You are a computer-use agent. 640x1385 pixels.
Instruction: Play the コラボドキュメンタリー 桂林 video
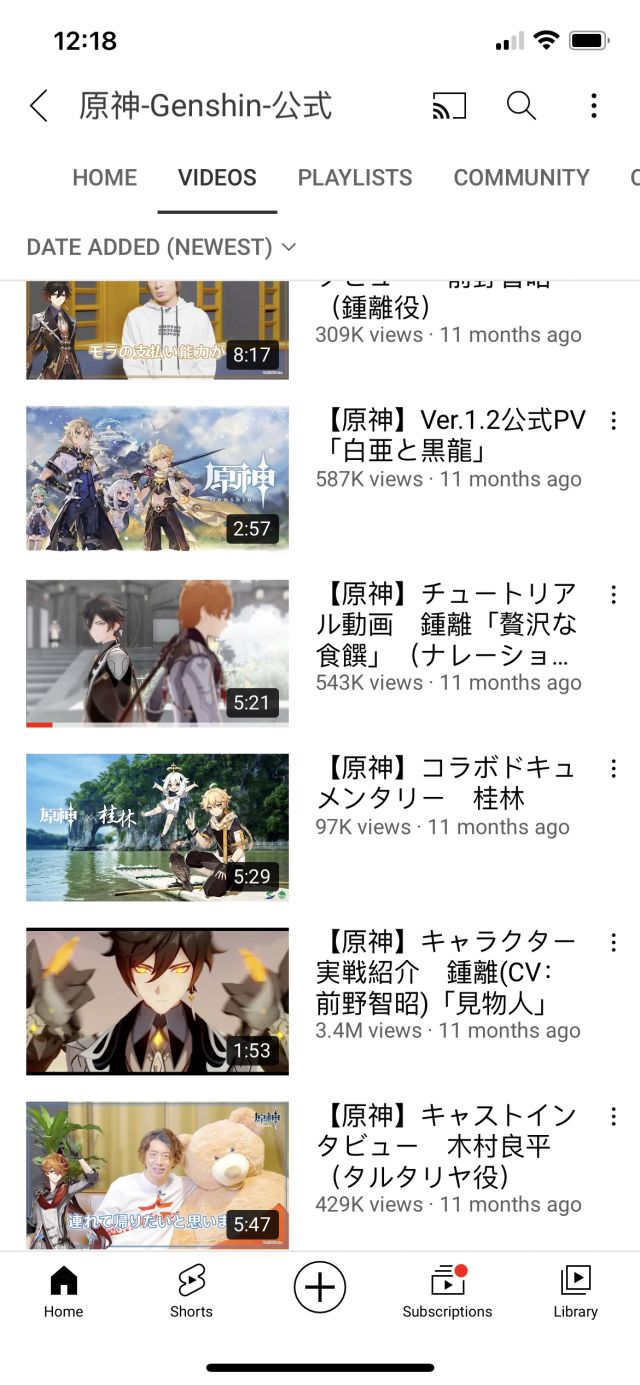(157, 827)
